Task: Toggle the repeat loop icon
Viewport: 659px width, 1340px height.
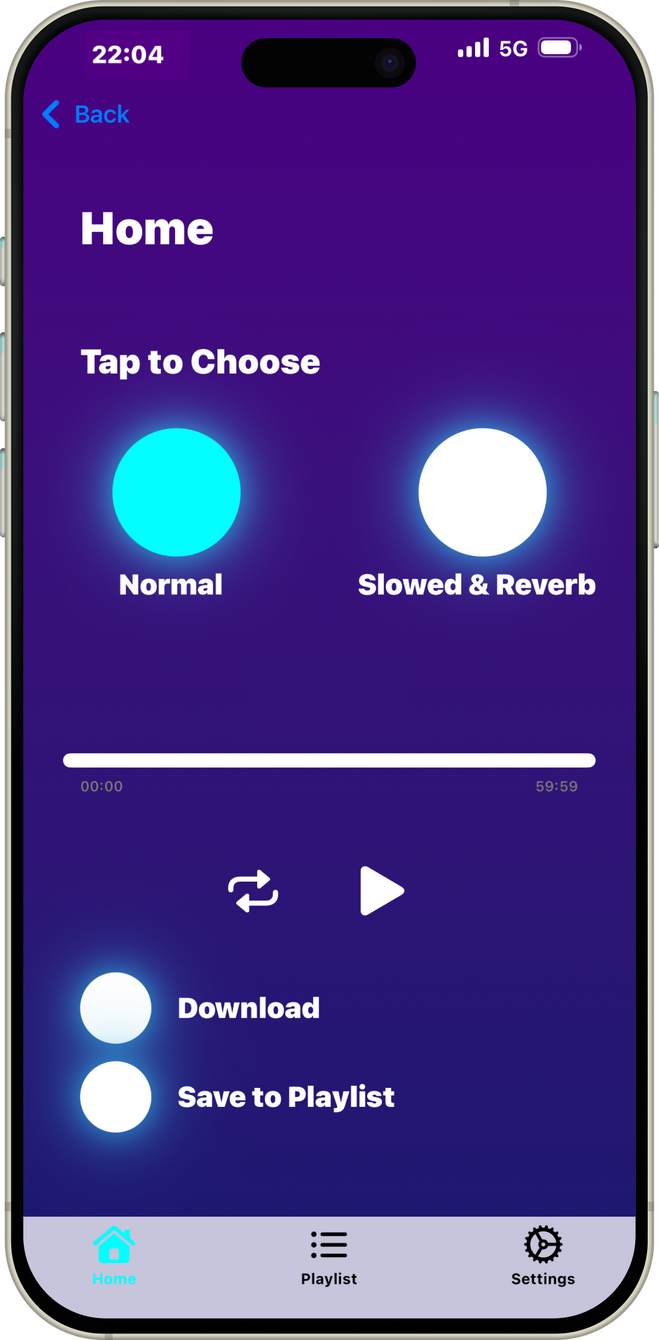Action: [x=253, y=891]
